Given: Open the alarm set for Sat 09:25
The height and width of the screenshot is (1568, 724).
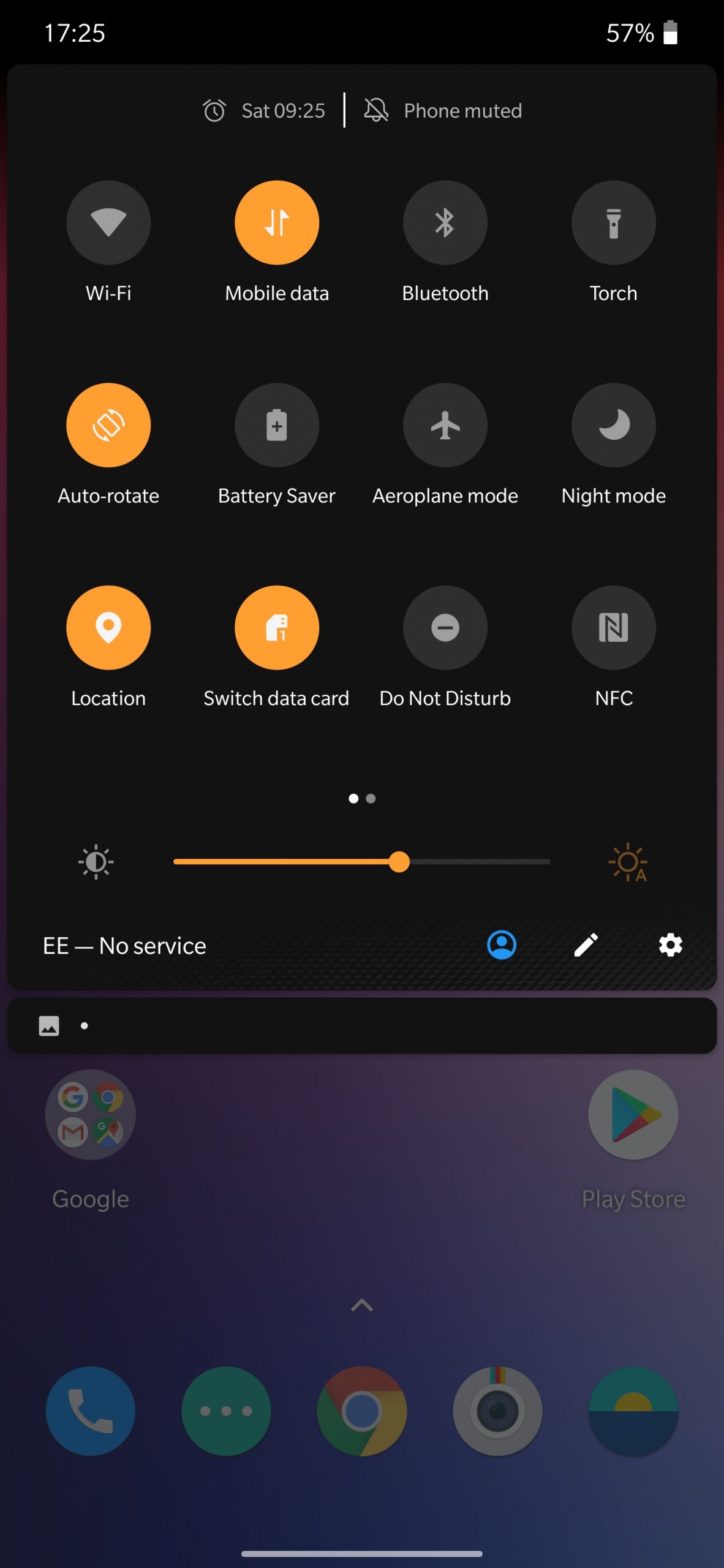Looking at the screenshot, I should pos(265,111).
